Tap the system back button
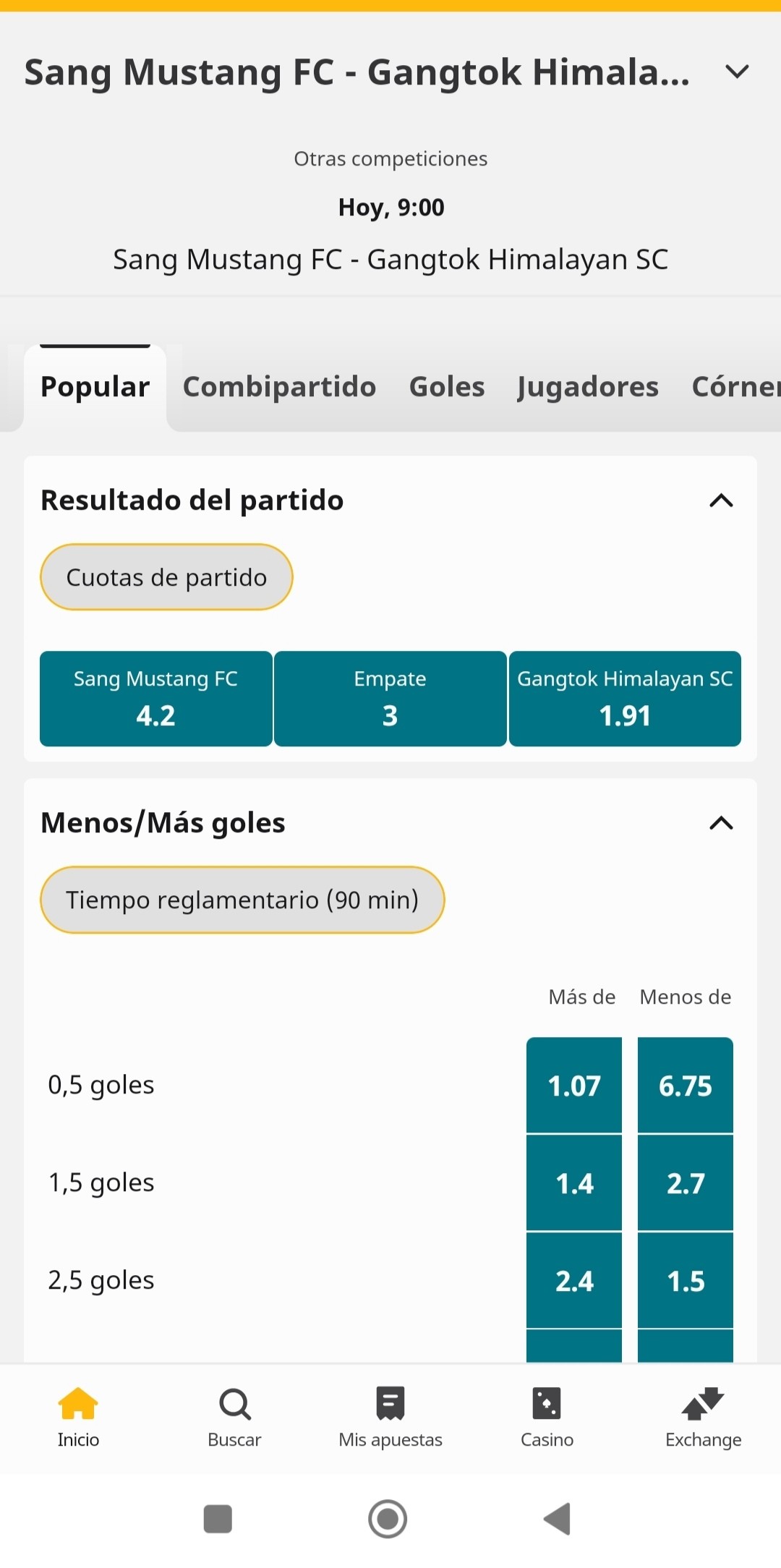The height and width of the screenshot is (1568, 781). (x=558, y=1519)
